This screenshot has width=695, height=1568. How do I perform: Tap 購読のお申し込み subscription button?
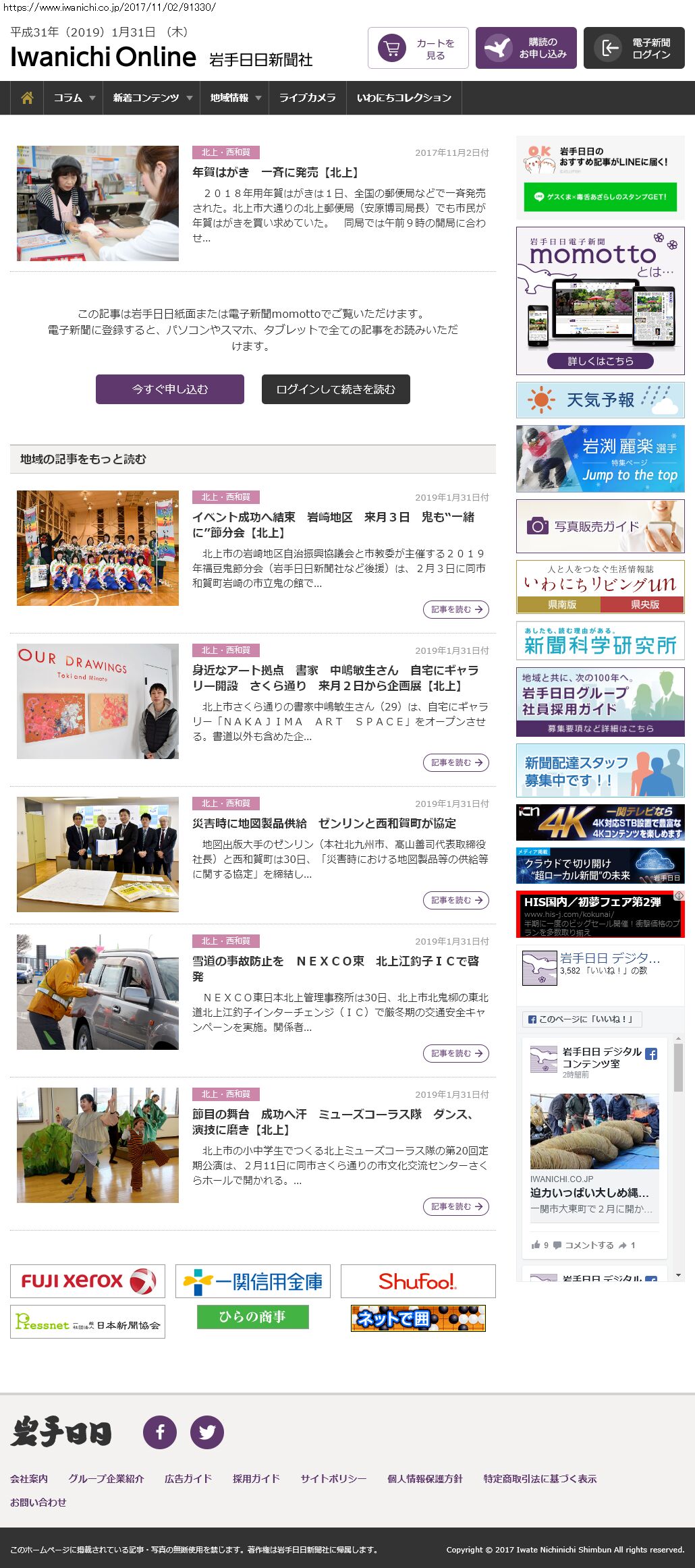click(526, 48)
